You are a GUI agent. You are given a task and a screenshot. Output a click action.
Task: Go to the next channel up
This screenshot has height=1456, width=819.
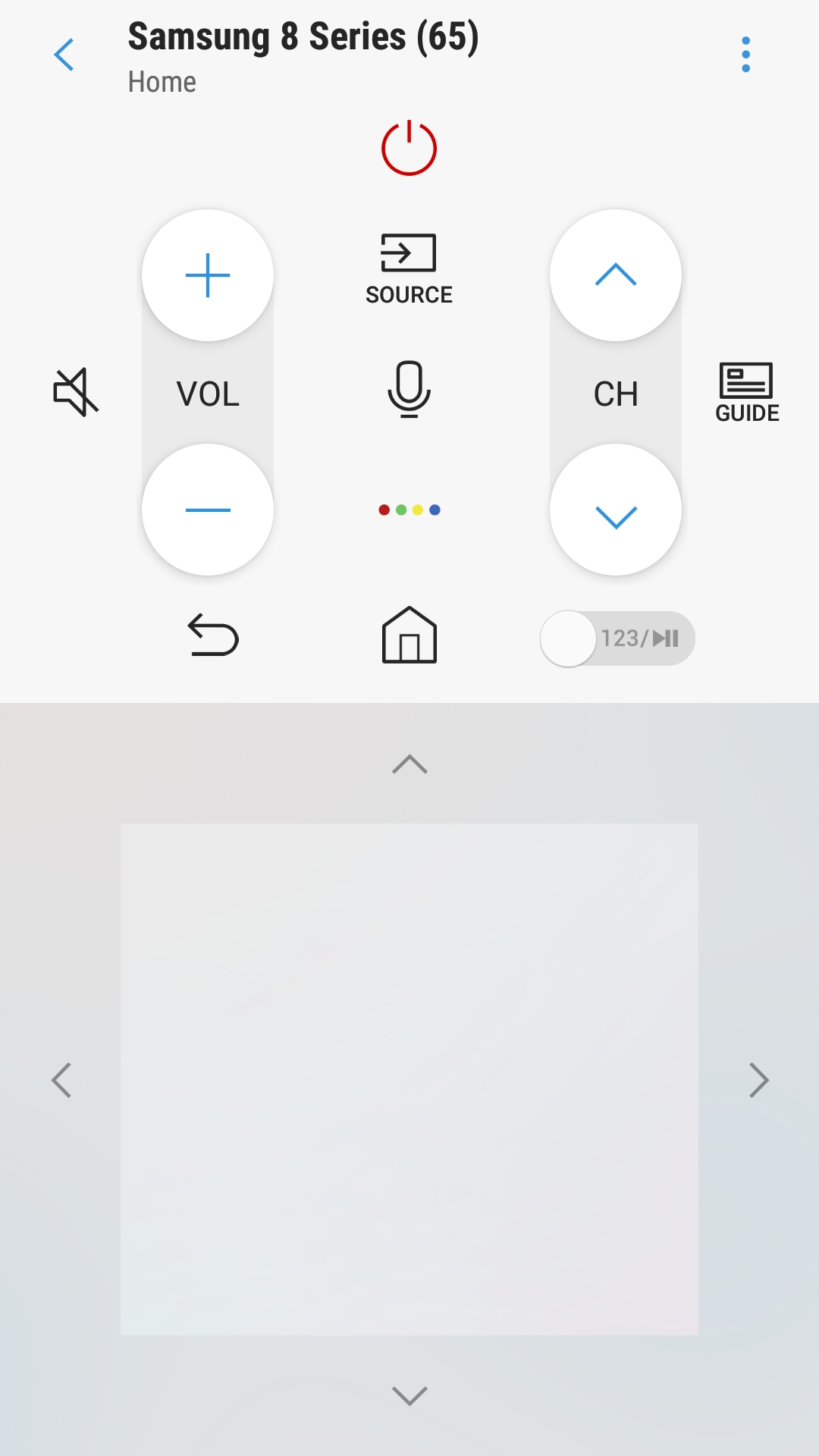pyautogui.click(x=616, y=275)
